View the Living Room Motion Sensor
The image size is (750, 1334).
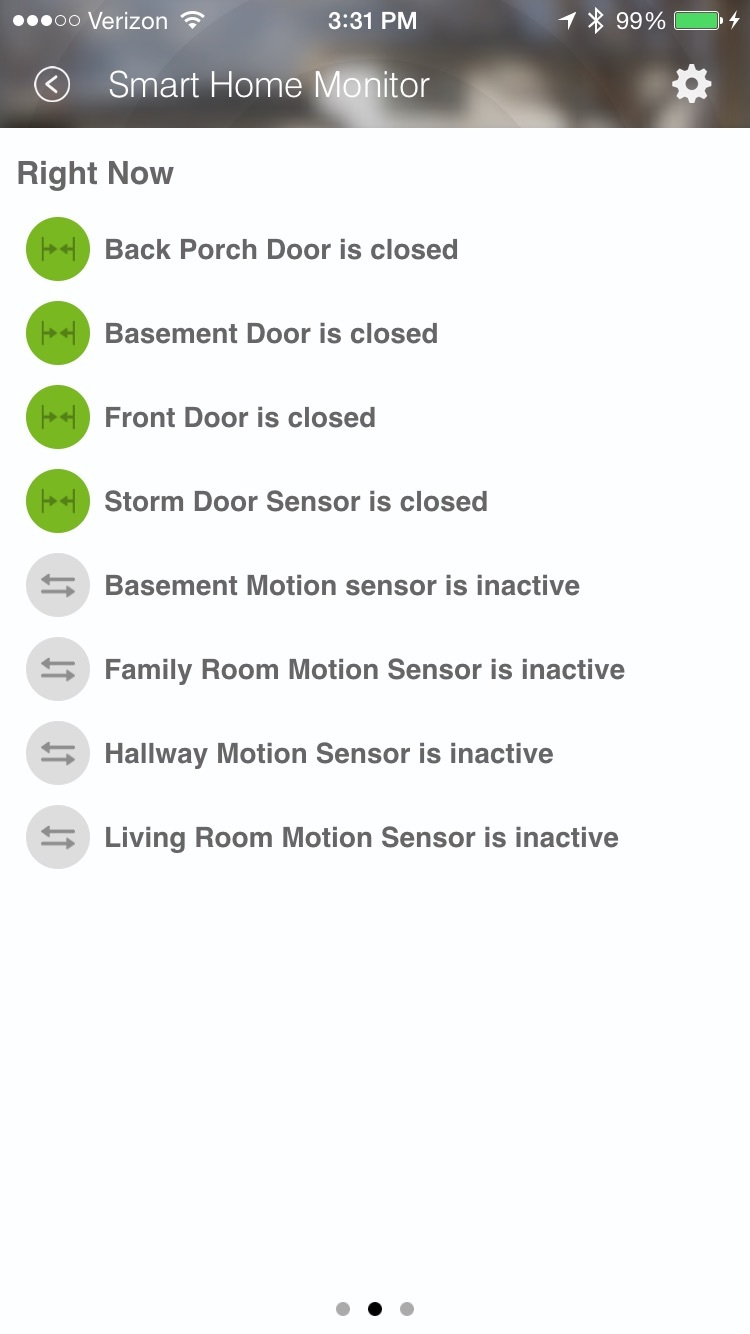361,838
